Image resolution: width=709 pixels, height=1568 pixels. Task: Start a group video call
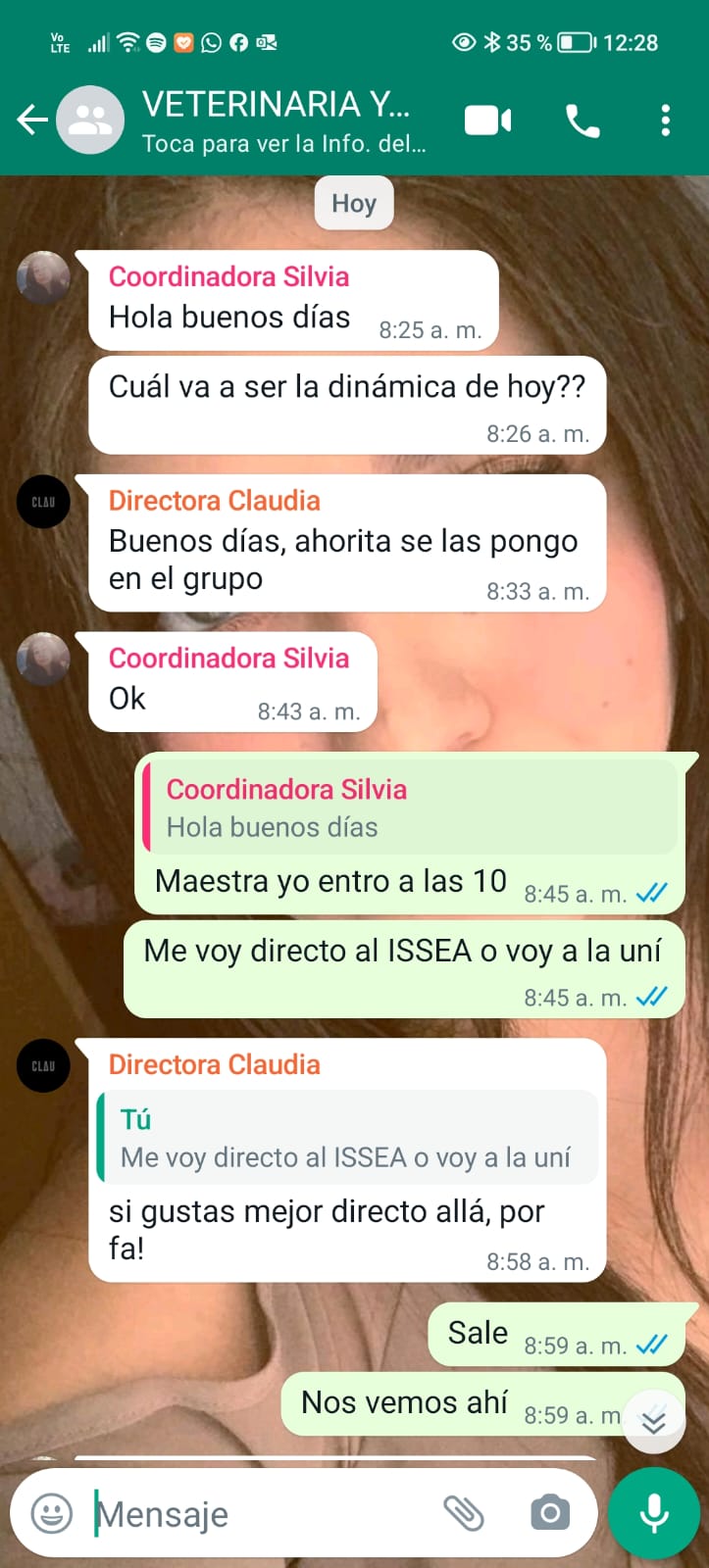[487, 121]
